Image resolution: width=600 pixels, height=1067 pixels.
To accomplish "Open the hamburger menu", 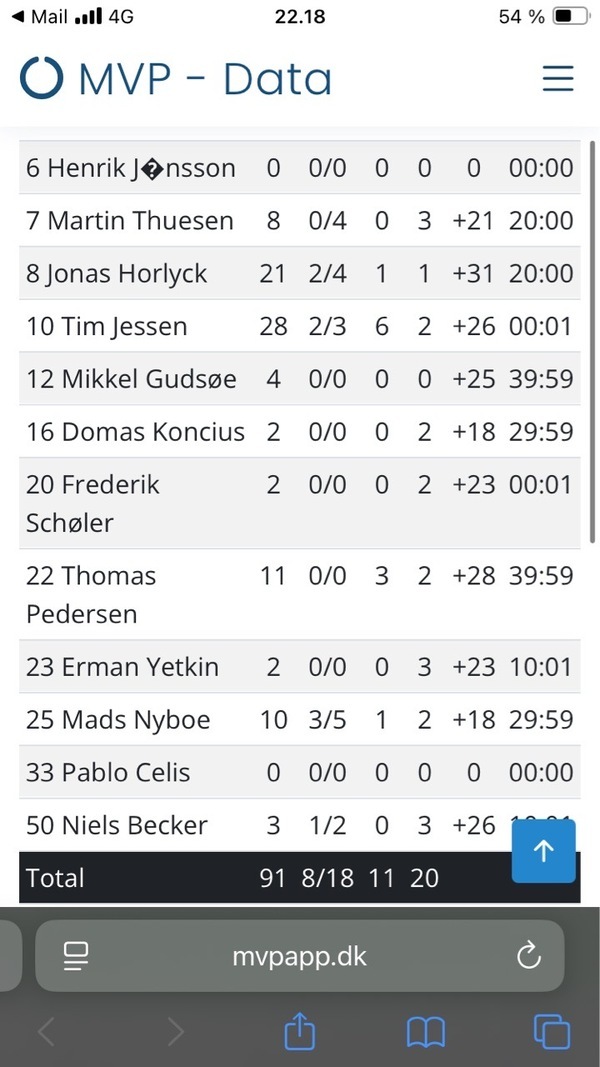I will [558, 78].
